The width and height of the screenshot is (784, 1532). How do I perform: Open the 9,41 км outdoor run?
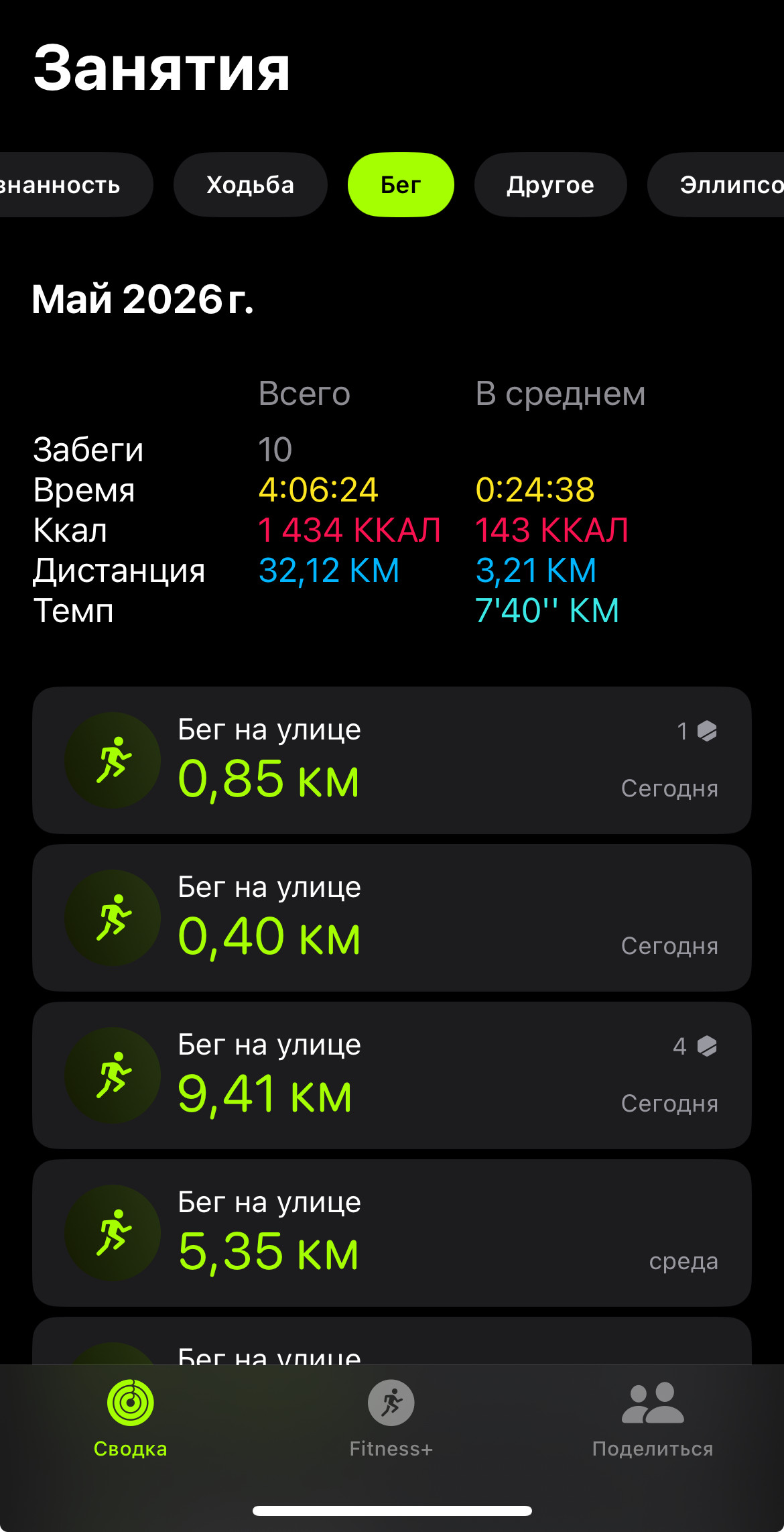click(392, 1075)
